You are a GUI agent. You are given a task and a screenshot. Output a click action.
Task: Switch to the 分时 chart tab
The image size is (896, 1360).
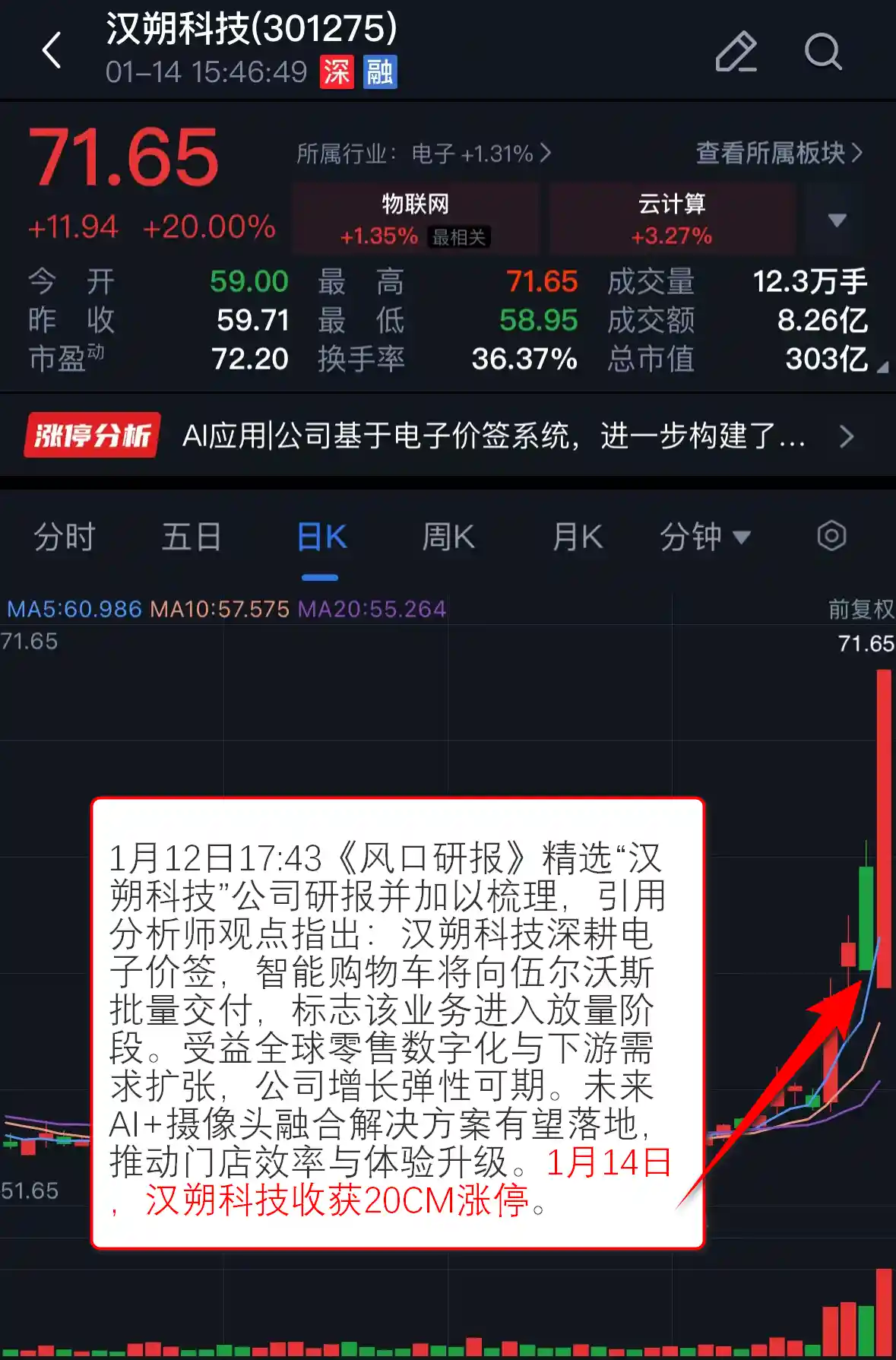coord(64,536)
